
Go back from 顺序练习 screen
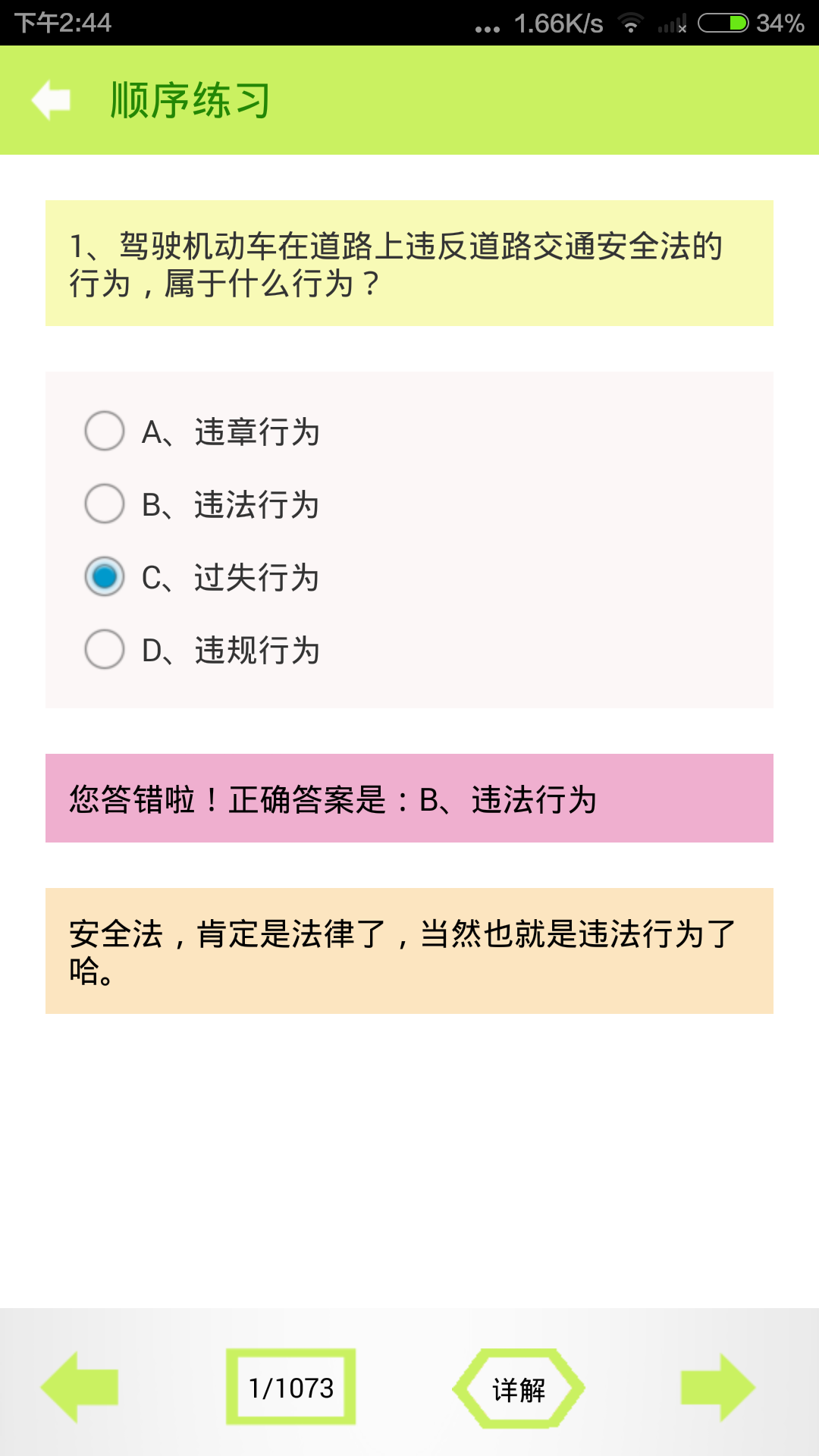click(52, 100)
